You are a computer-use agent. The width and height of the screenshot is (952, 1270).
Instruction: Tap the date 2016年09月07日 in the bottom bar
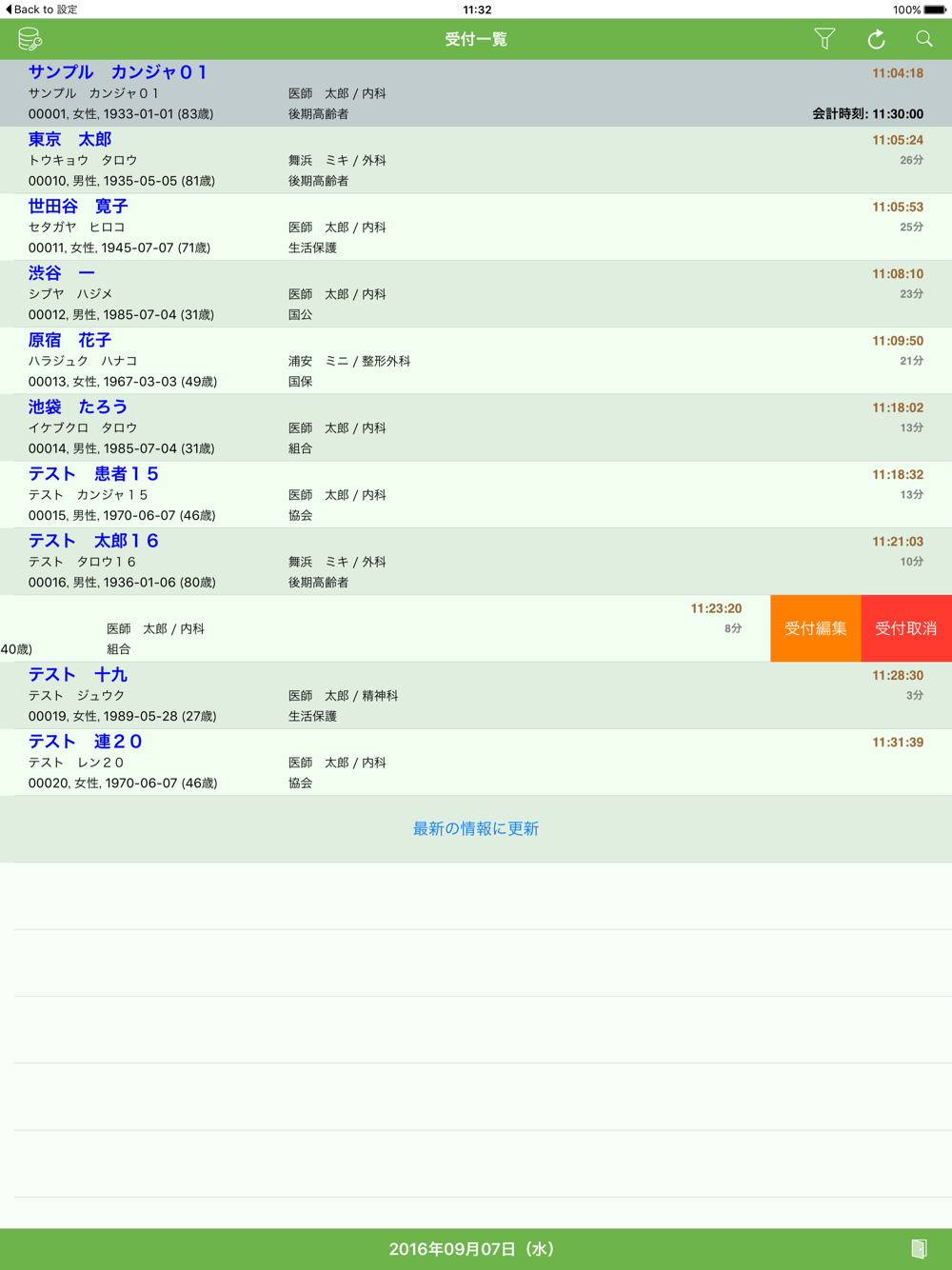coord(471,1249)
